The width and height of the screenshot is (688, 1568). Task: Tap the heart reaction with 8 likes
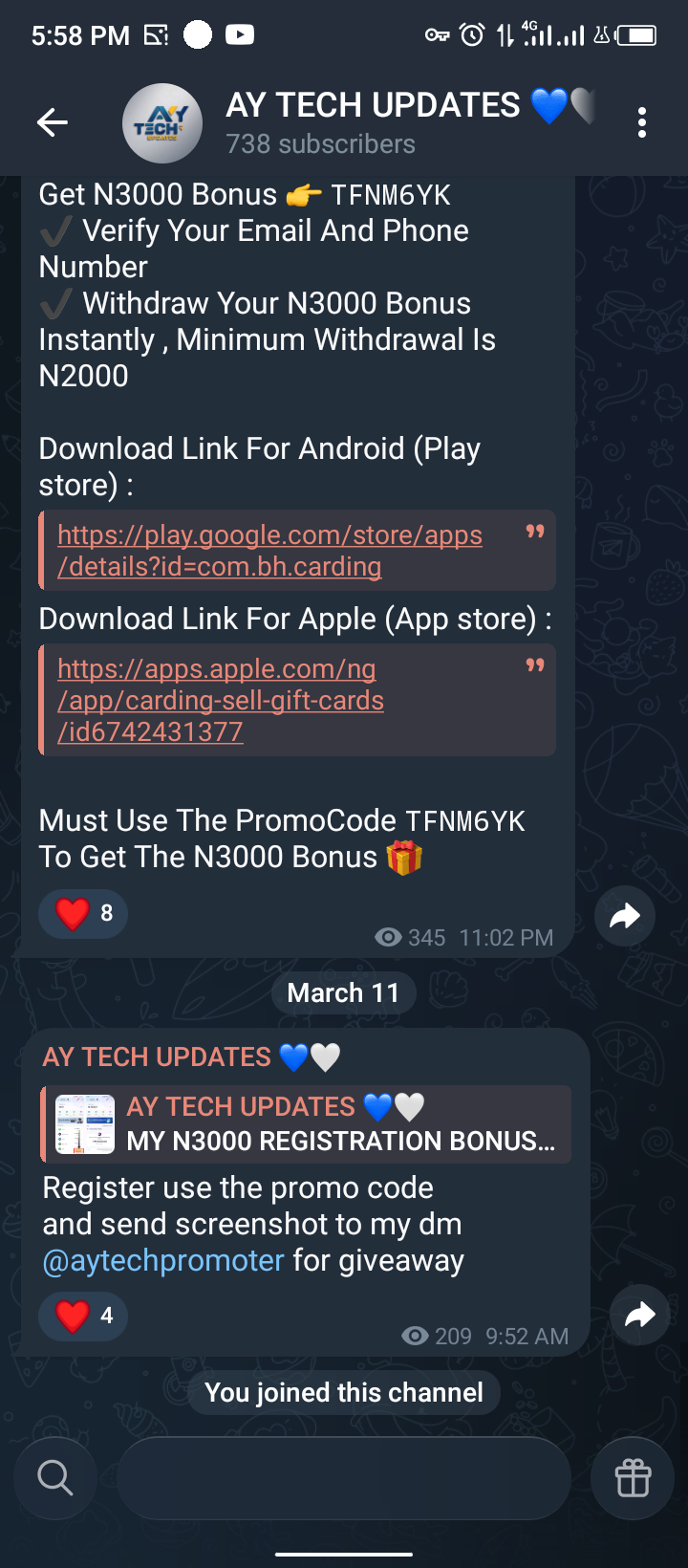click(x=83, y=913)
